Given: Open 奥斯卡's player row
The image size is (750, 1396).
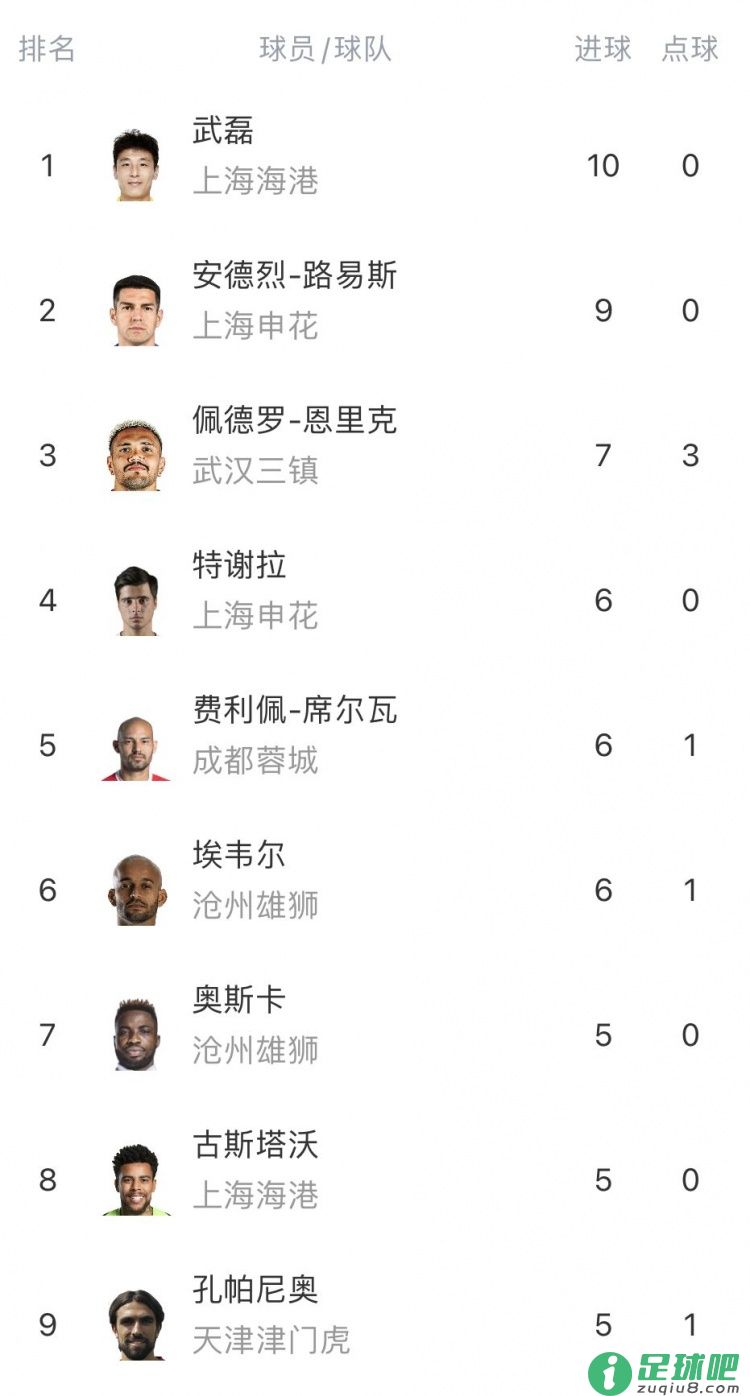Looking at the screenshot, I should pos(375,1035).
